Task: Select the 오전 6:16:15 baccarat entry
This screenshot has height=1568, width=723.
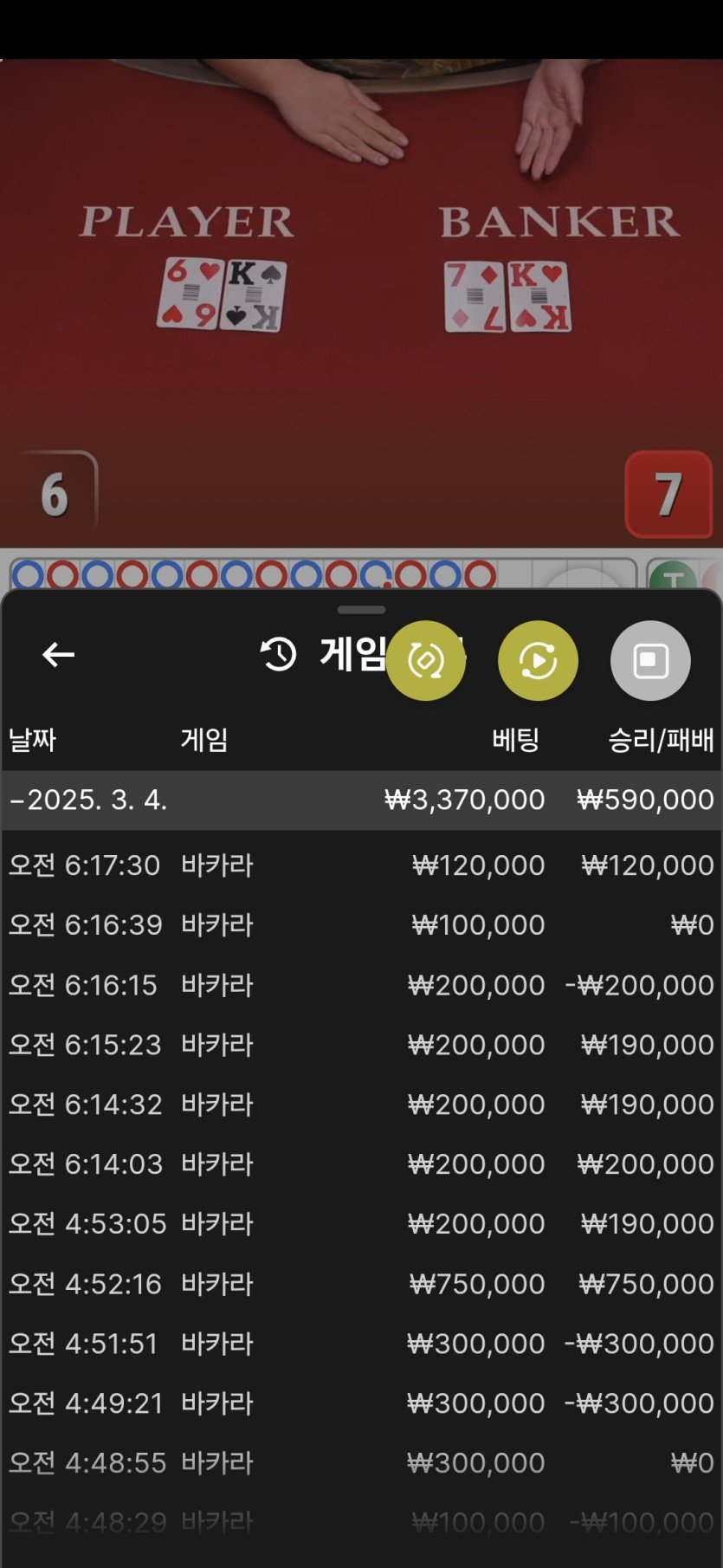Action: pyautogui.click(x=361, y=985)
